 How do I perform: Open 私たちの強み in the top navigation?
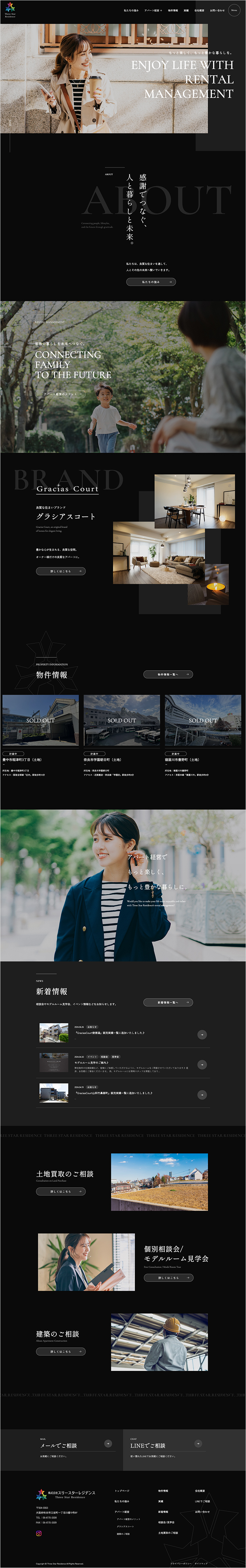click(131, 10)
